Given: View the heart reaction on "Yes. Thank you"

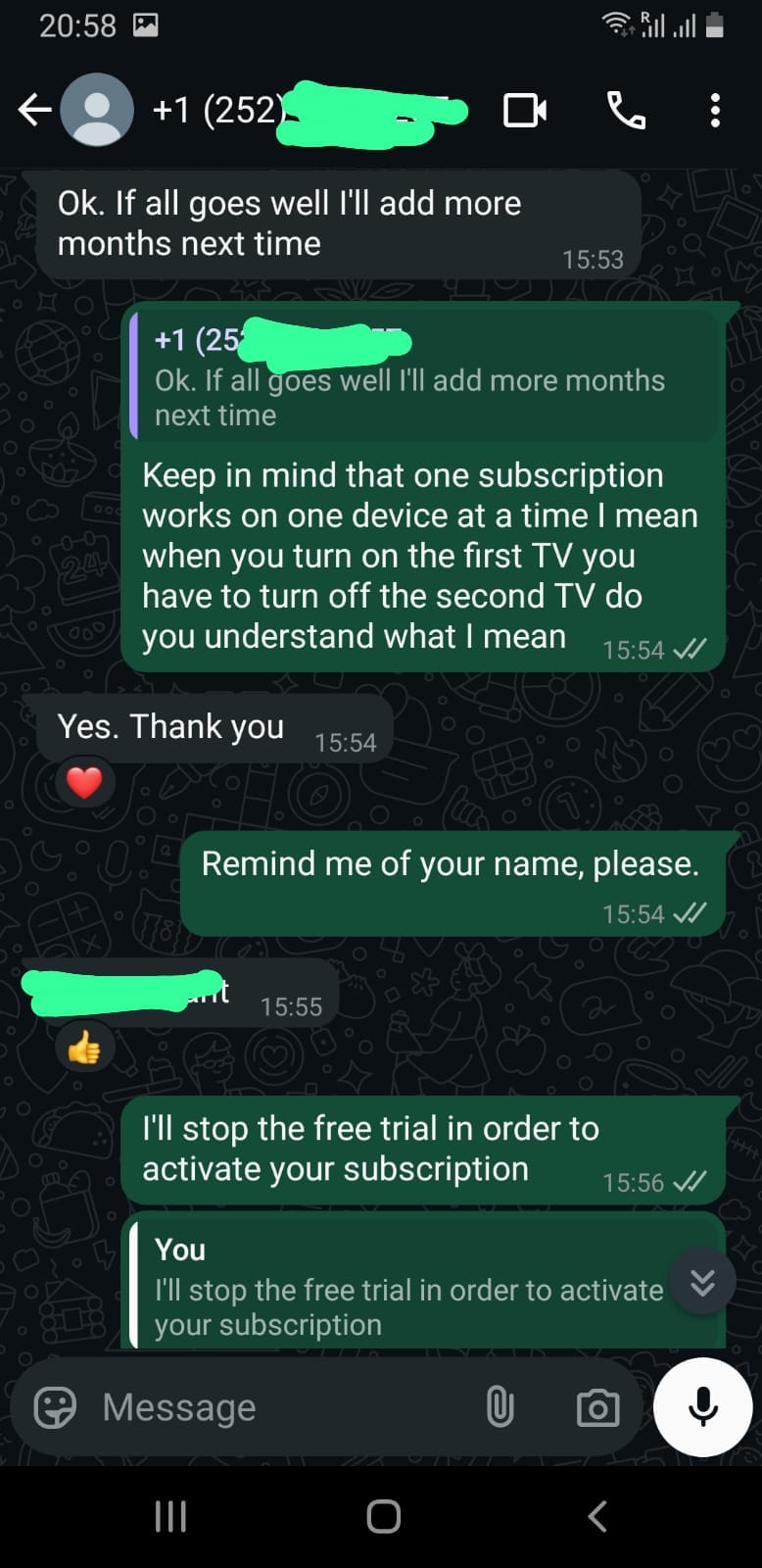Looking at the screenshot, I should click(84, 782).
